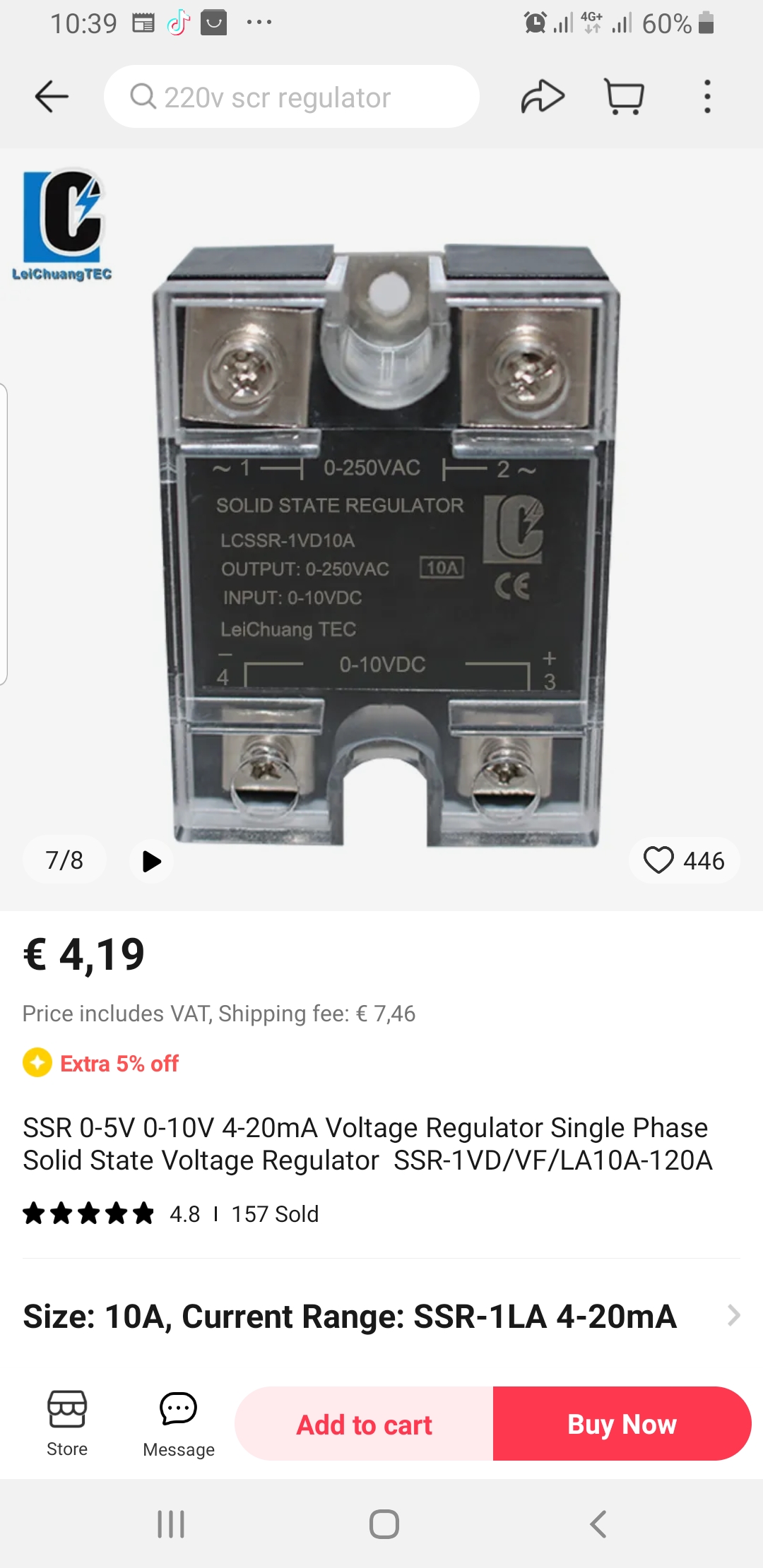Open the shopping cart
The height and width of the screenshot is (1568, 763).
pos(625,97)
